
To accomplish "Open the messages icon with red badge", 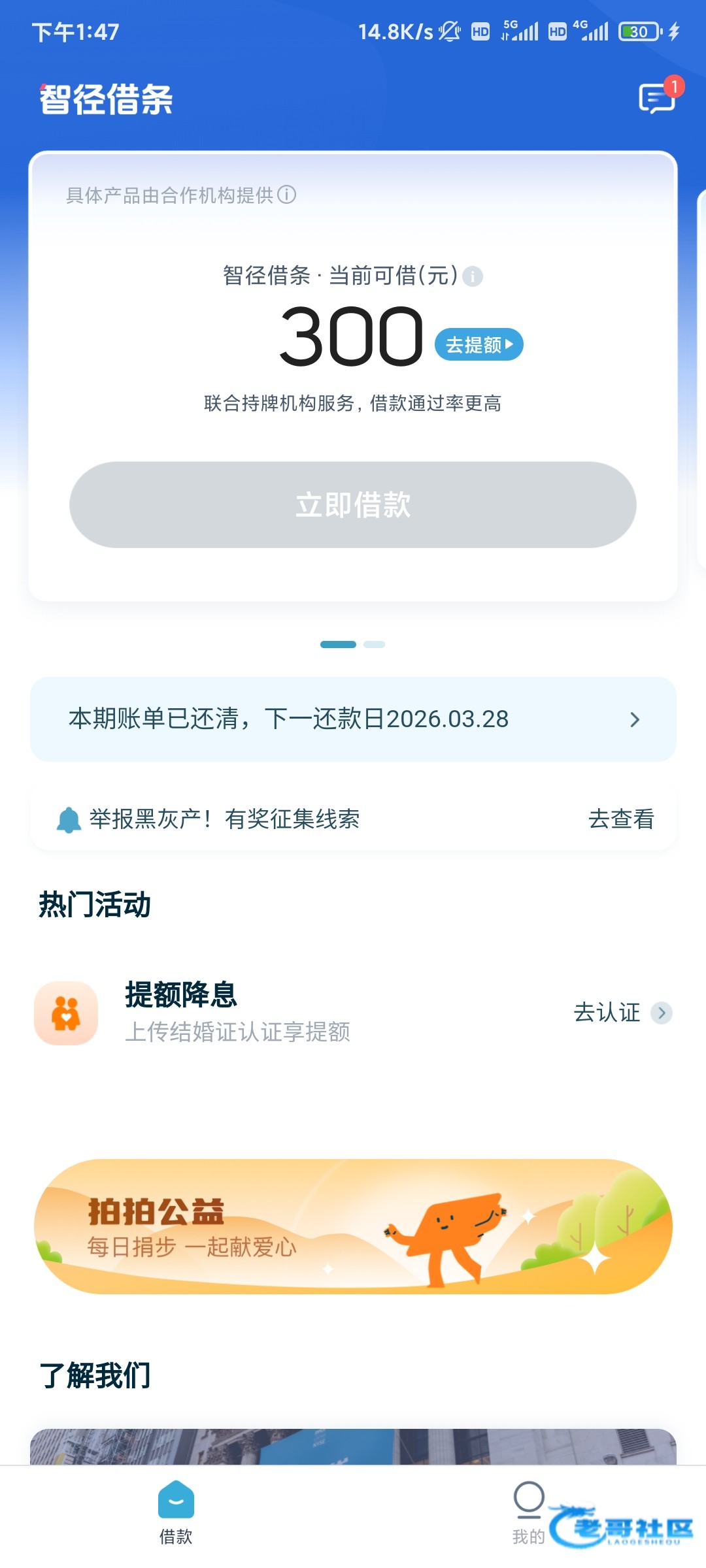I will (658, 99).
